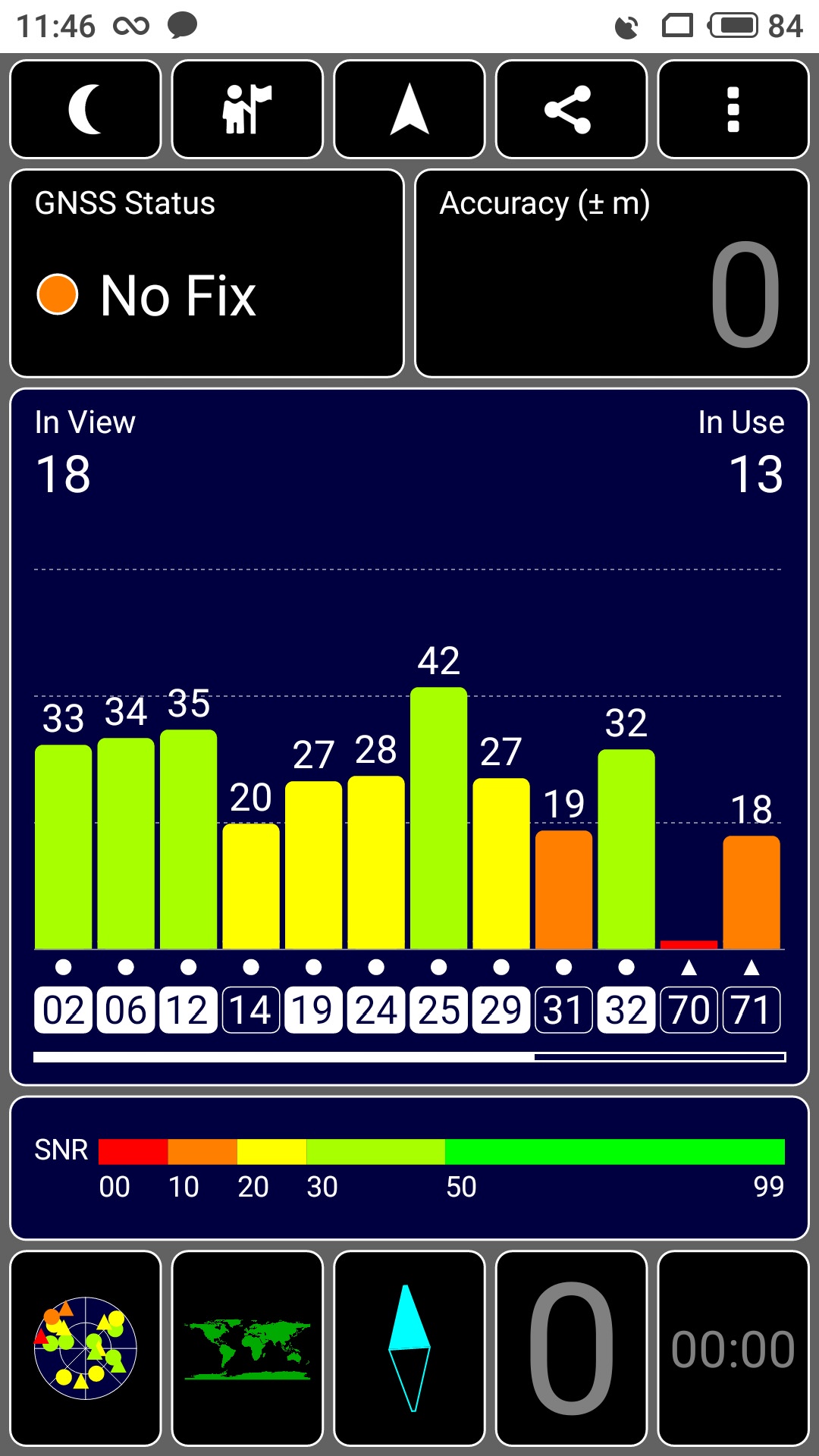Open the 00:00 timer tile
The height and width of the screenshot is (1456, 819).
(x=733, y=1348)
